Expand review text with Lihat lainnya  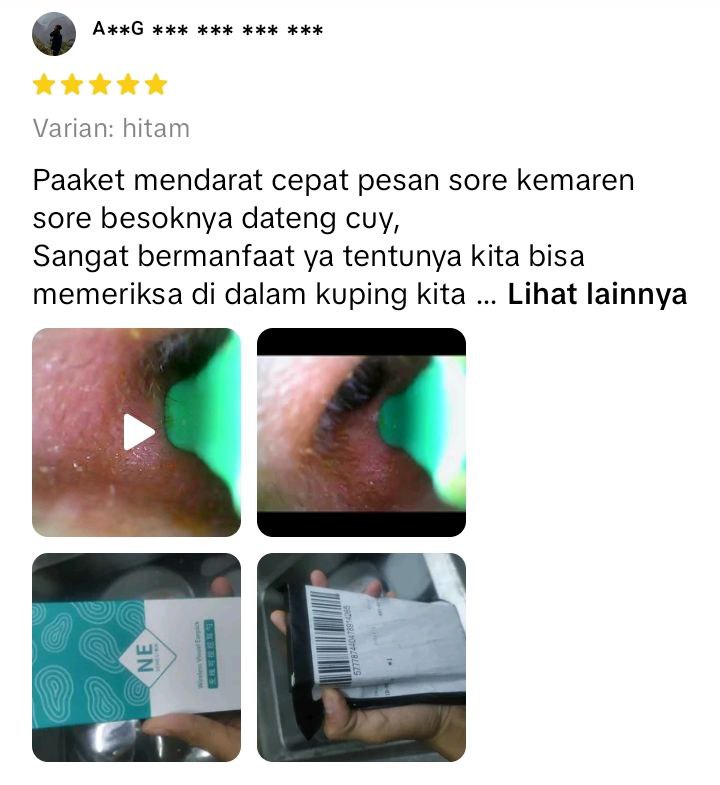tap(597, 296)
